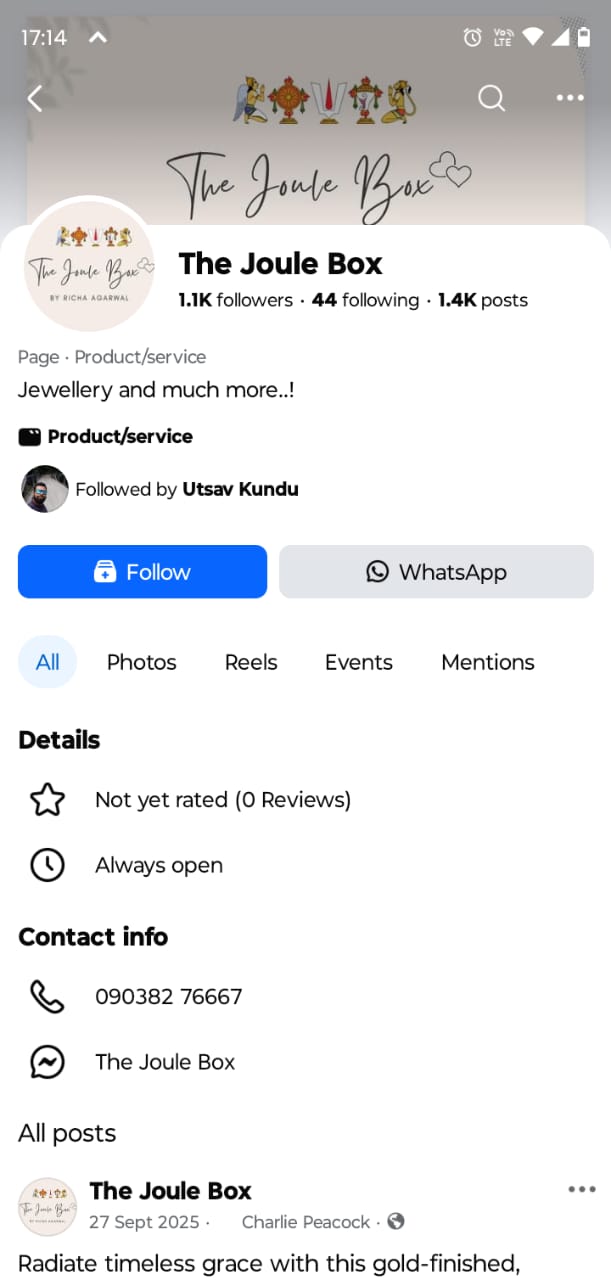Open the post's three-dot options menu
Screen dimensions: 611x1280
point(581,1189)
